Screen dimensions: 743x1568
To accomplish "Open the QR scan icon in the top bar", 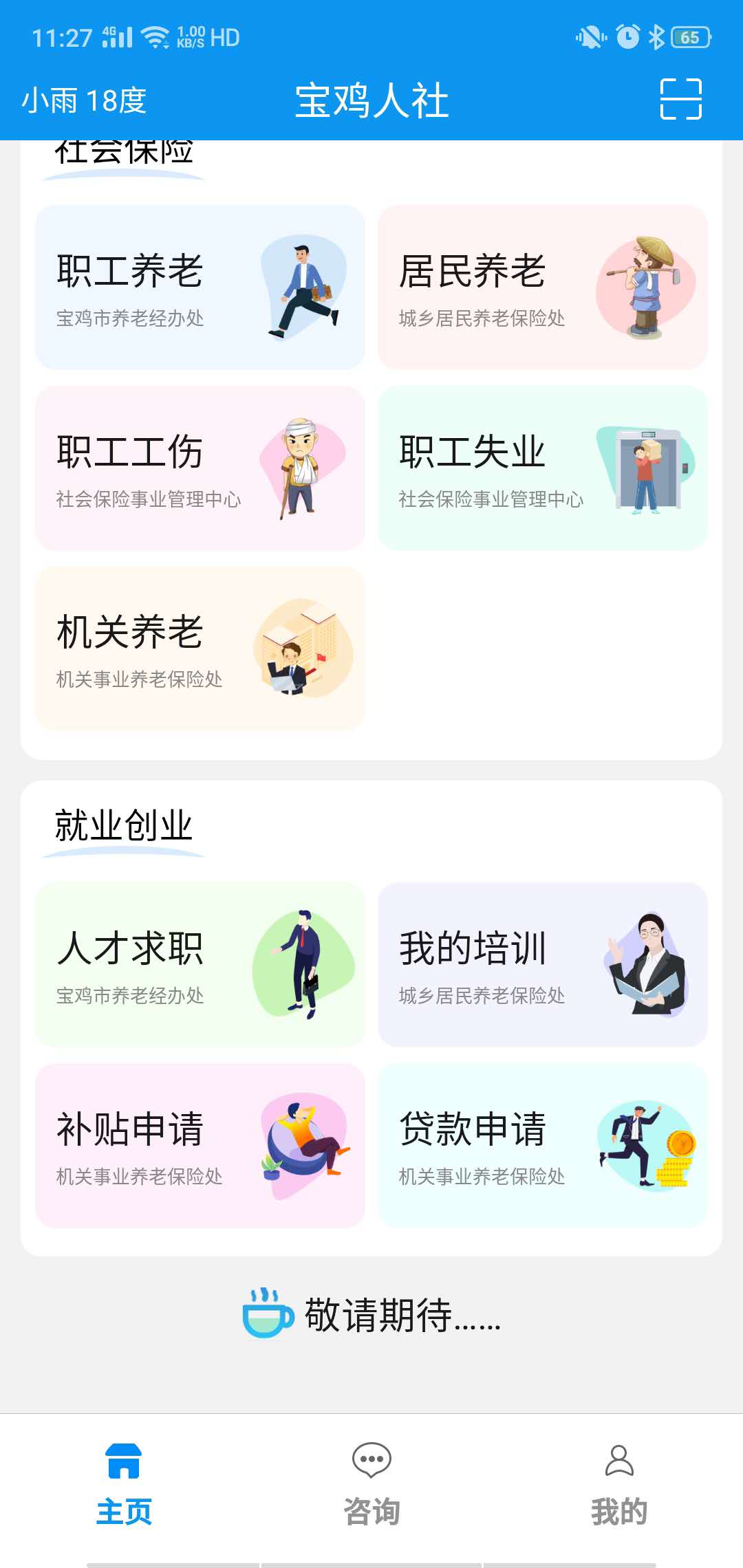I will click(x=681, y=98).
